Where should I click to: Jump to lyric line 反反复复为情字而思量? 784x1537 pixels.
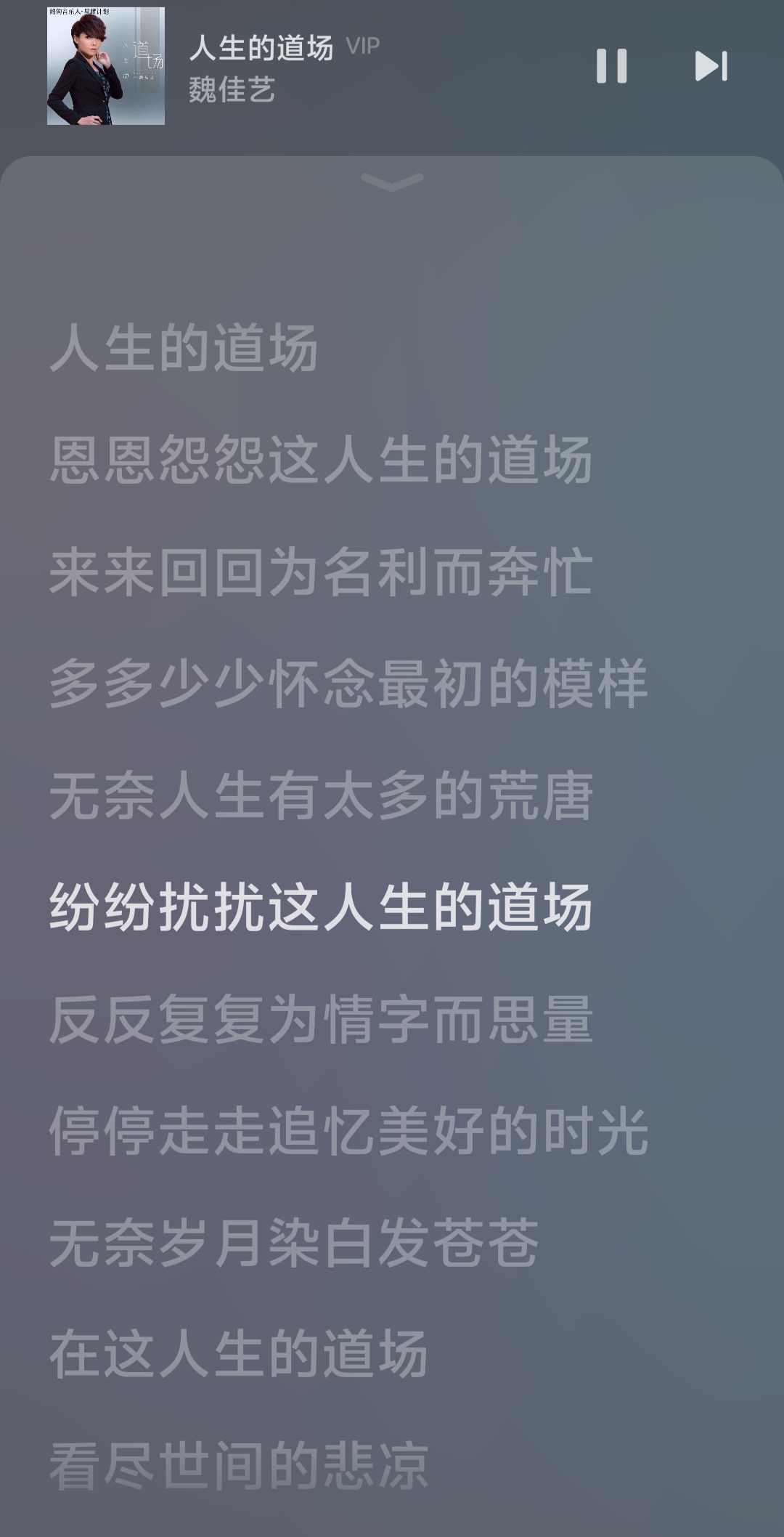click(x=321, y=1018)
